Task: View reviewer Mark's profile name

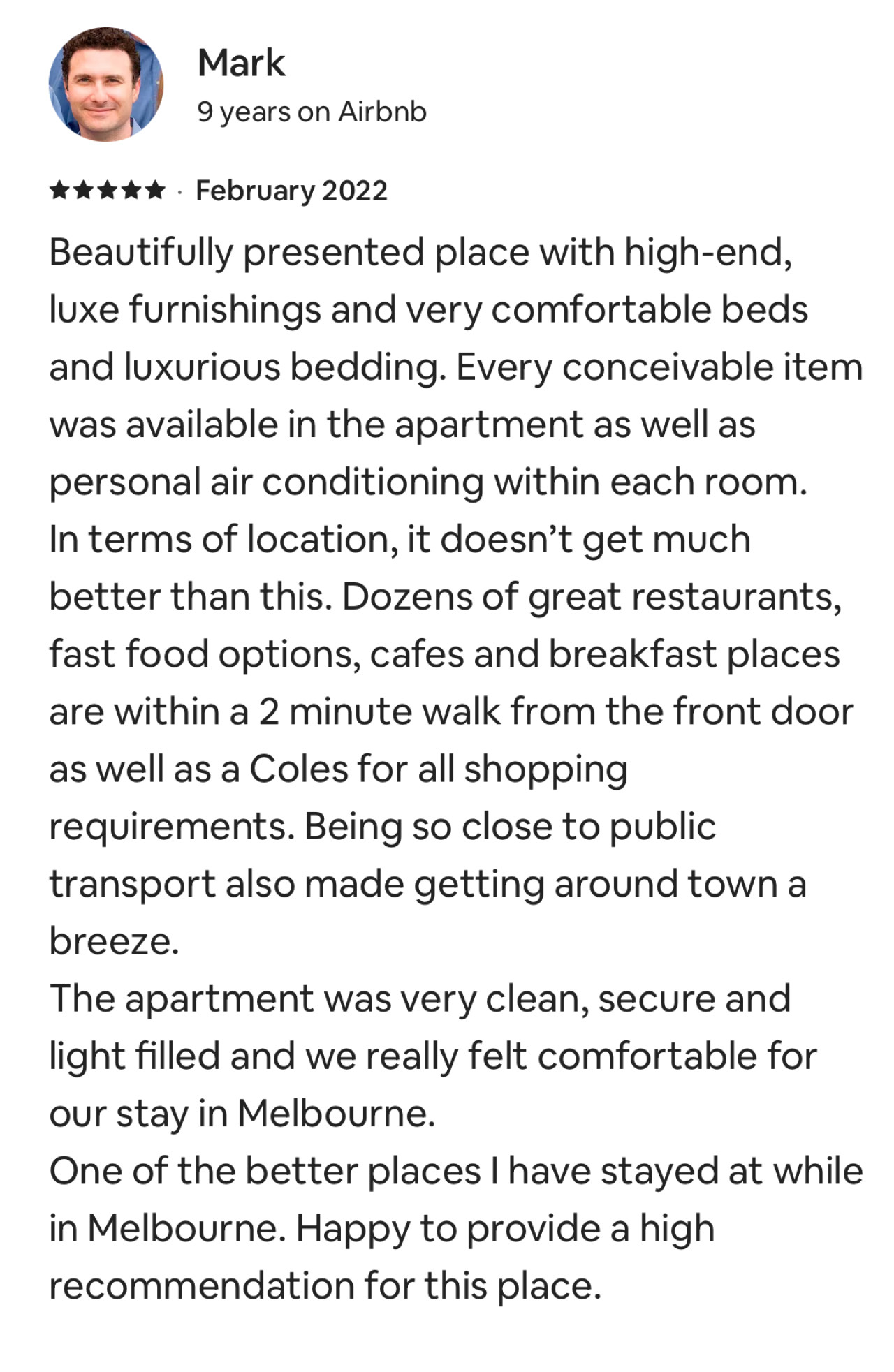Action: coord(241,64)
